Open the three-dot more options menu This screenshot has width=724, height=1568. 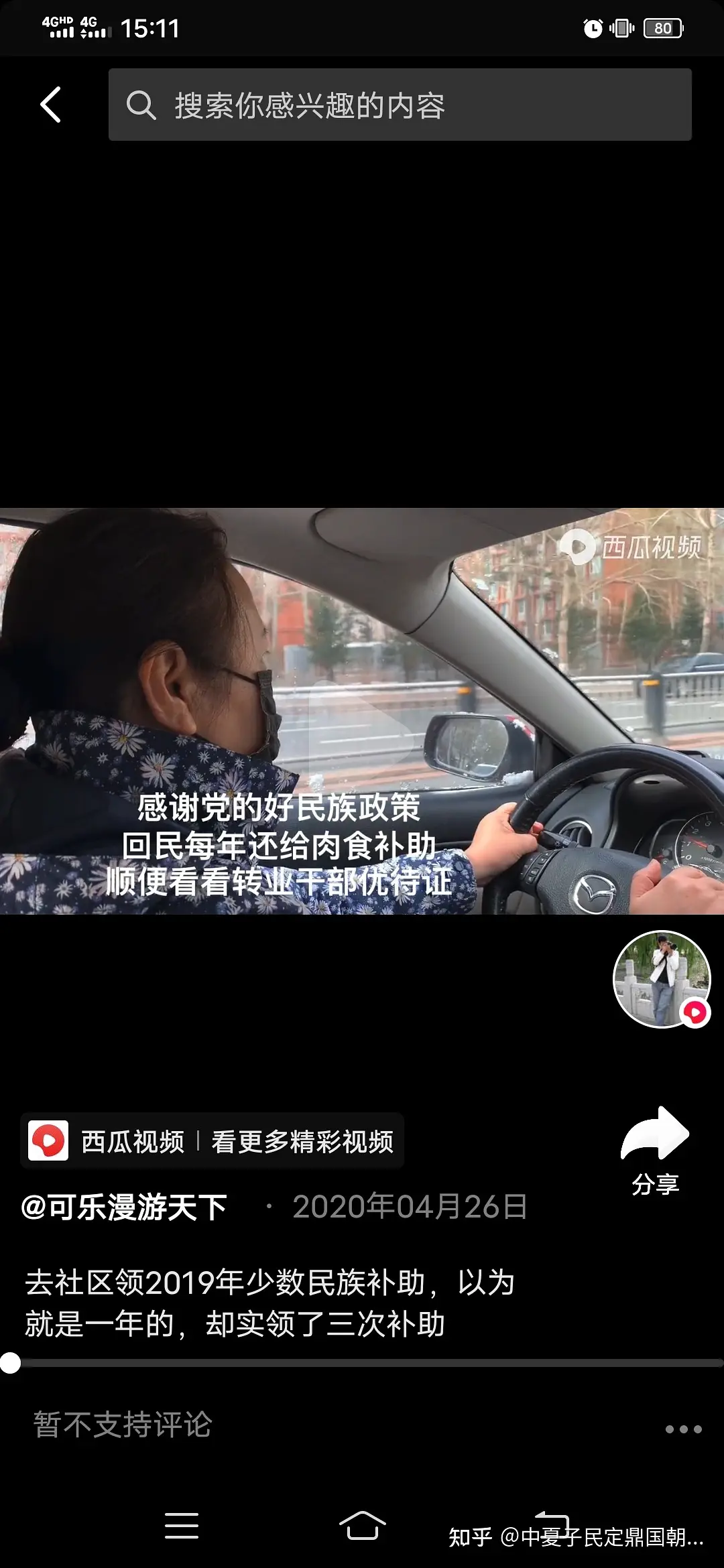[x=683, y=1429]
